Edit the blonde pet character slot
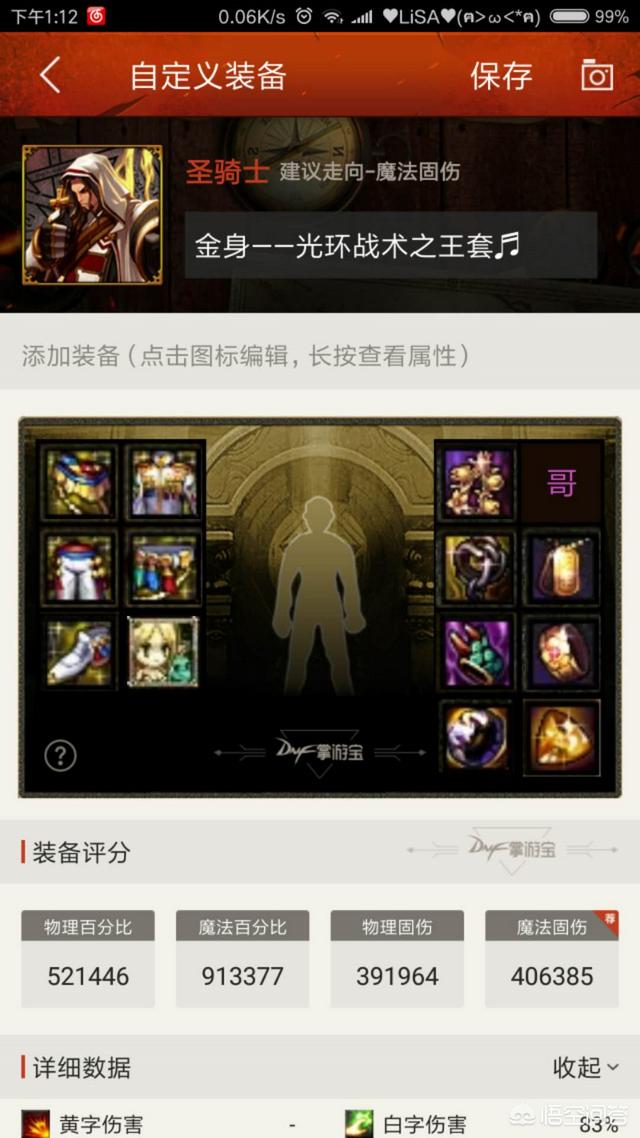This screenshot has height=1138, width=640. [164, 652]
